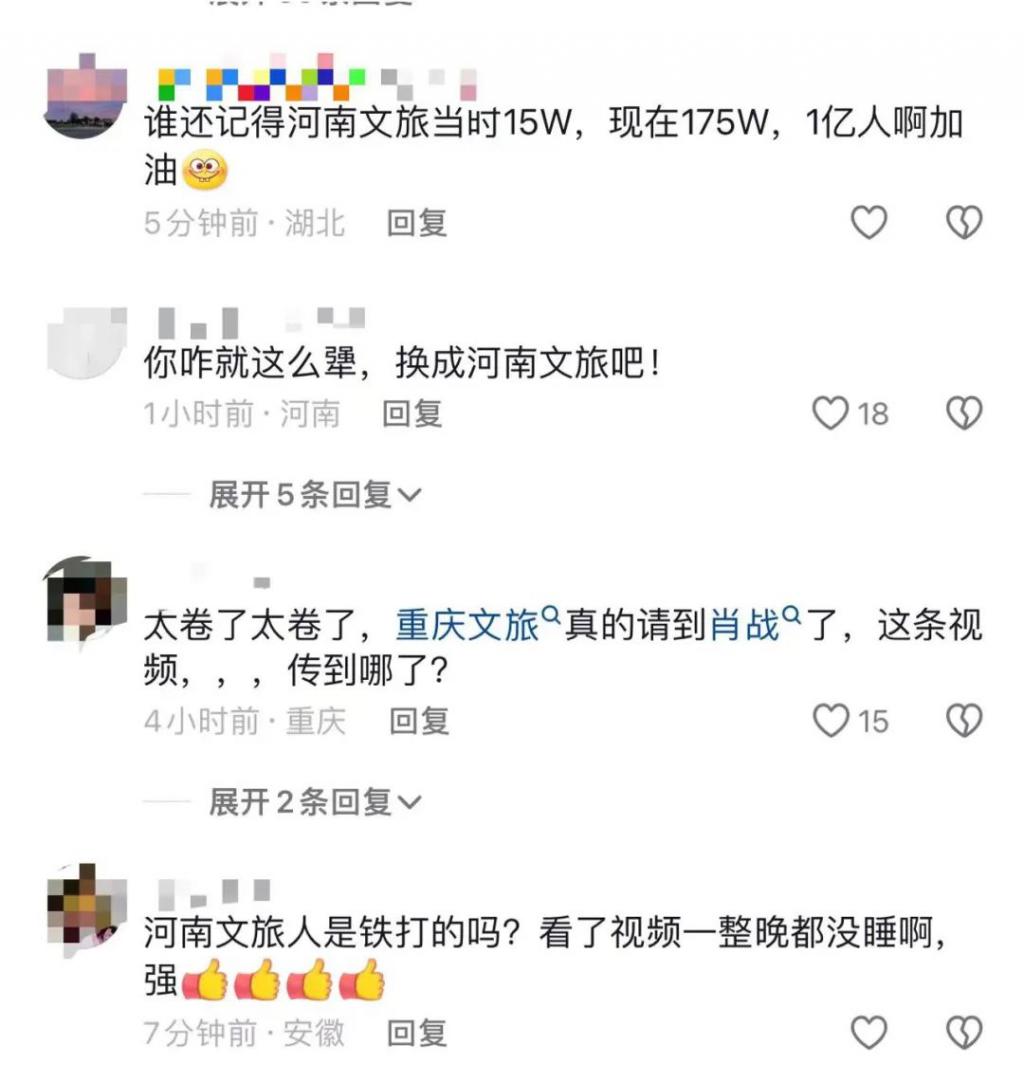Like the comment about 河南文旅 15W to 175W
The width and height of the screenshot is (1024, 1082).
(x=868, y=223)
